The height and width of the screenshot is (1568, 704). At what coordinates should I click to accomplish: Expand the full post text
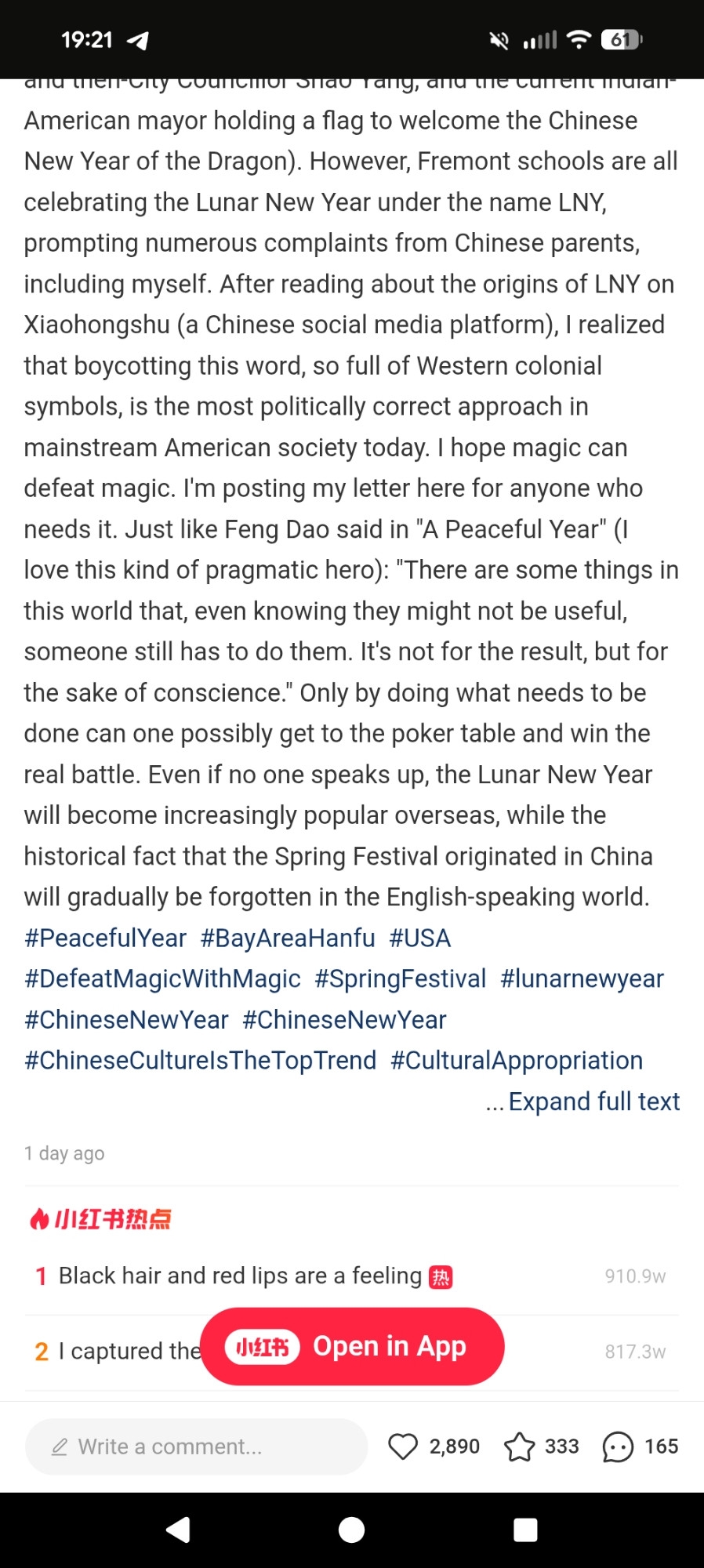pos(593,1102)
